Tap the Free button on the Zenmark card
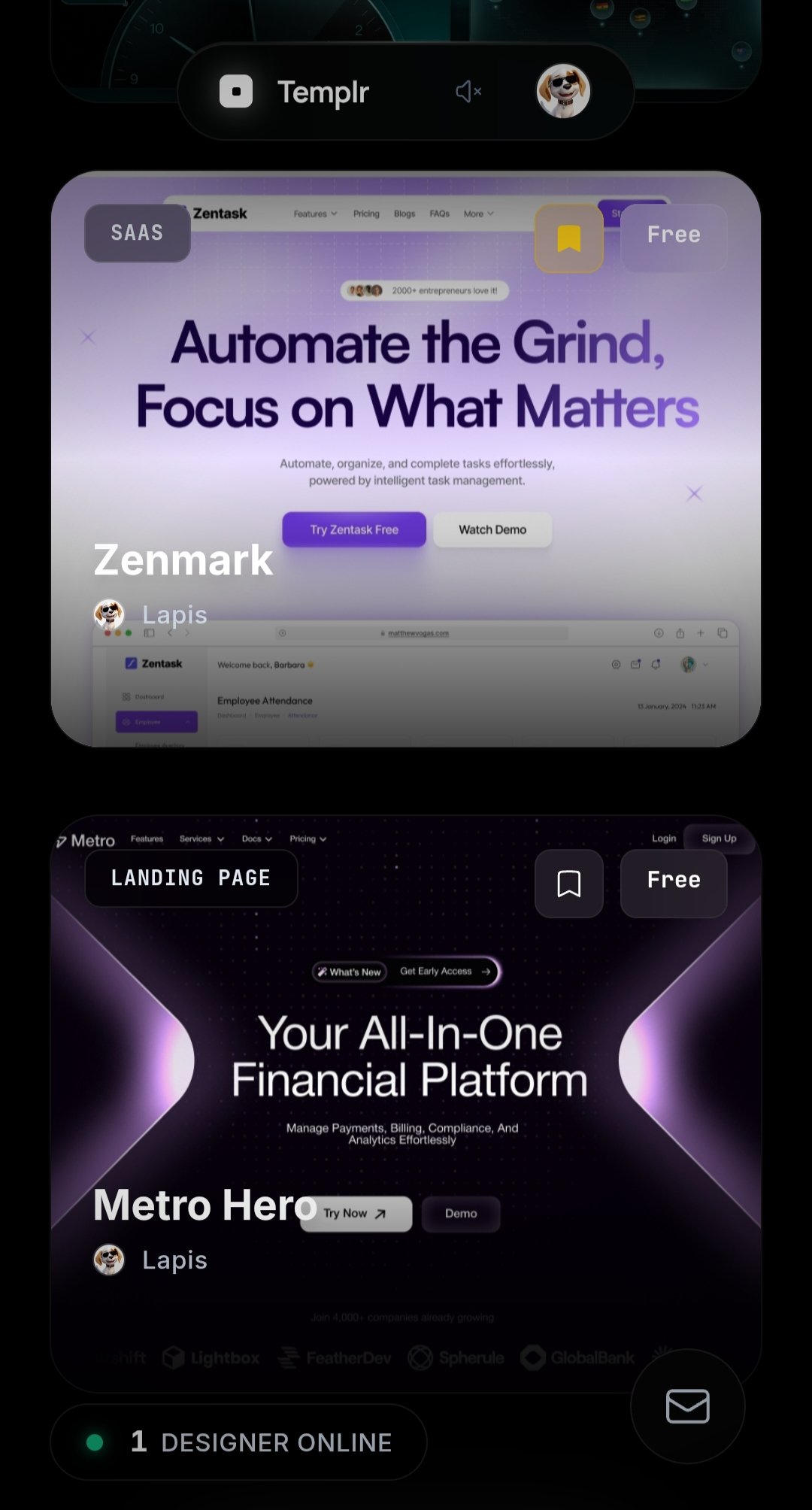This screenshot has height=1510, width=812. coord(674,235)
